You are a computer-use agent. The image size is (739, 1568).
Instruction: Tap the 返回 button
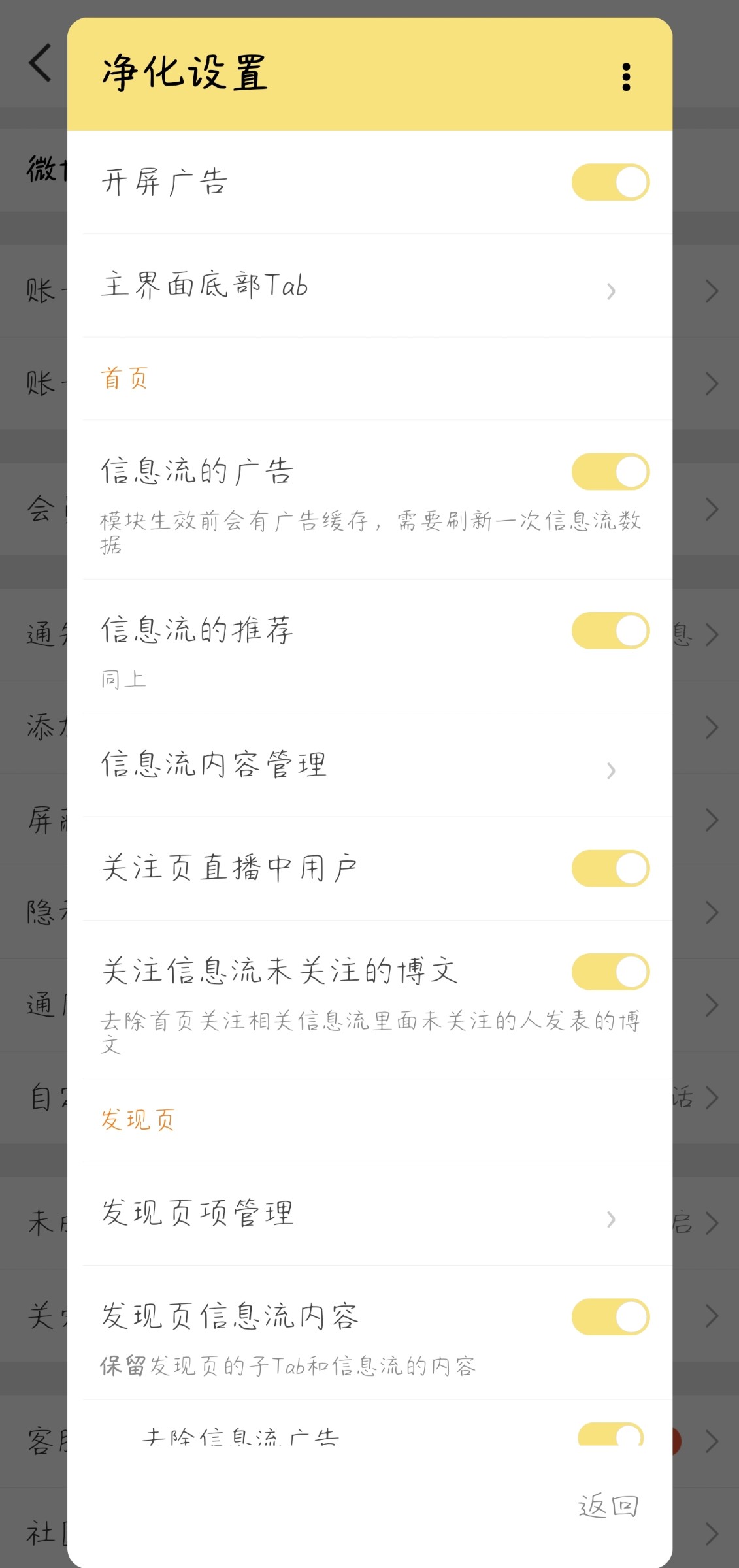[x=608, y=1506]
